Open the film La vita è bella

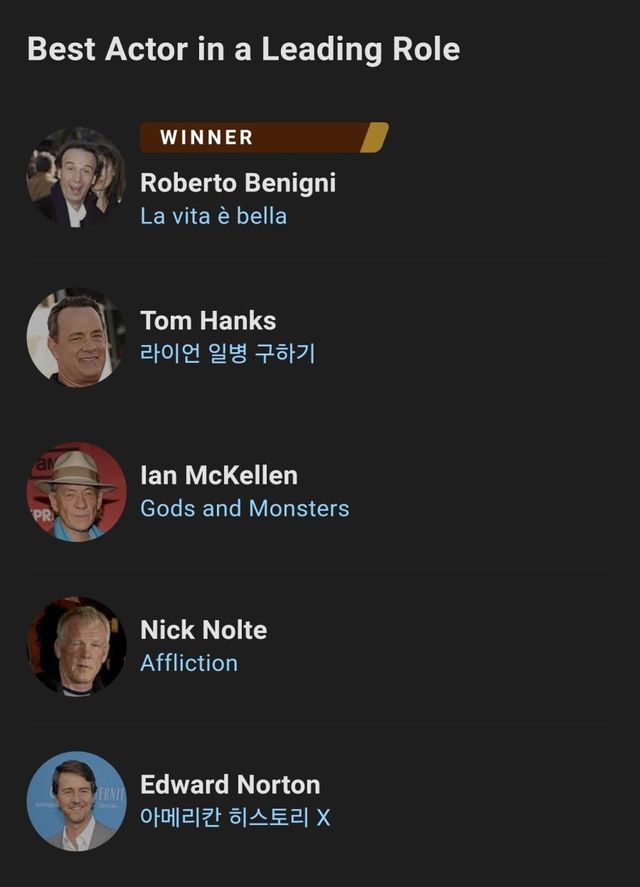(x=213, y=216)
